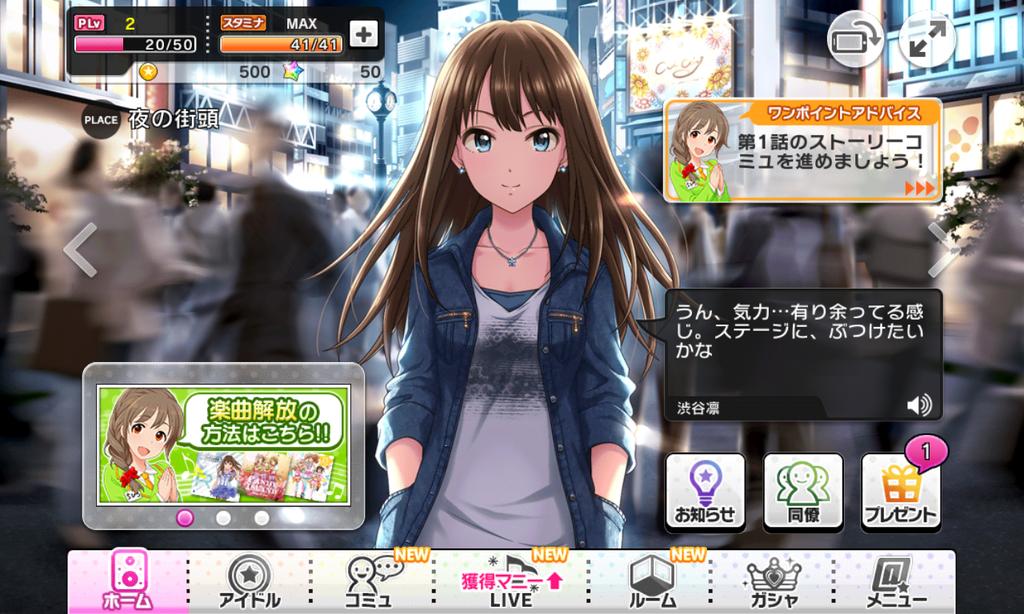Replay voice line with speaker icon
1024x614 pixels.
(x=919, y=406)
